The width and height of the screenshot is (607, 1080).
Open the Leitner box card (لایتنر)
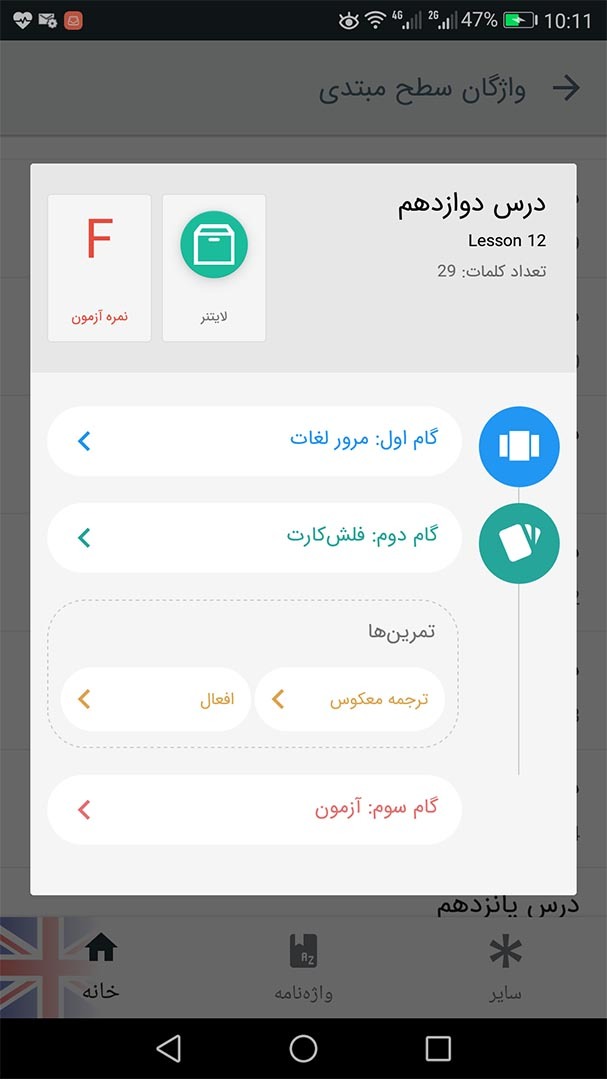(x=214, y=268)
